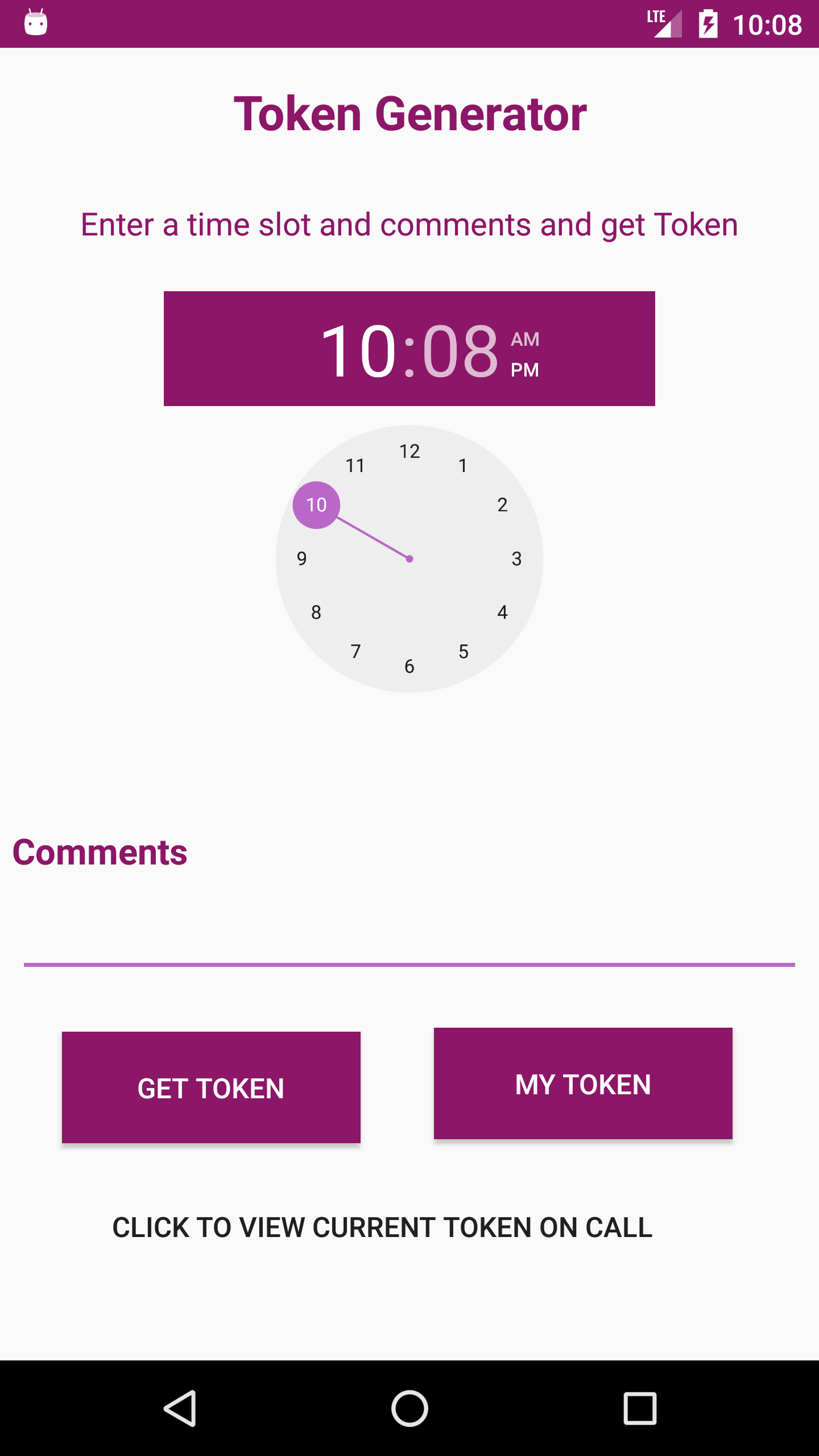Image resolution: width=819 pixels, height=1456 pixels.
Task: Pick hour 4 on the clock dial
Action: click(x=502, y=613)
